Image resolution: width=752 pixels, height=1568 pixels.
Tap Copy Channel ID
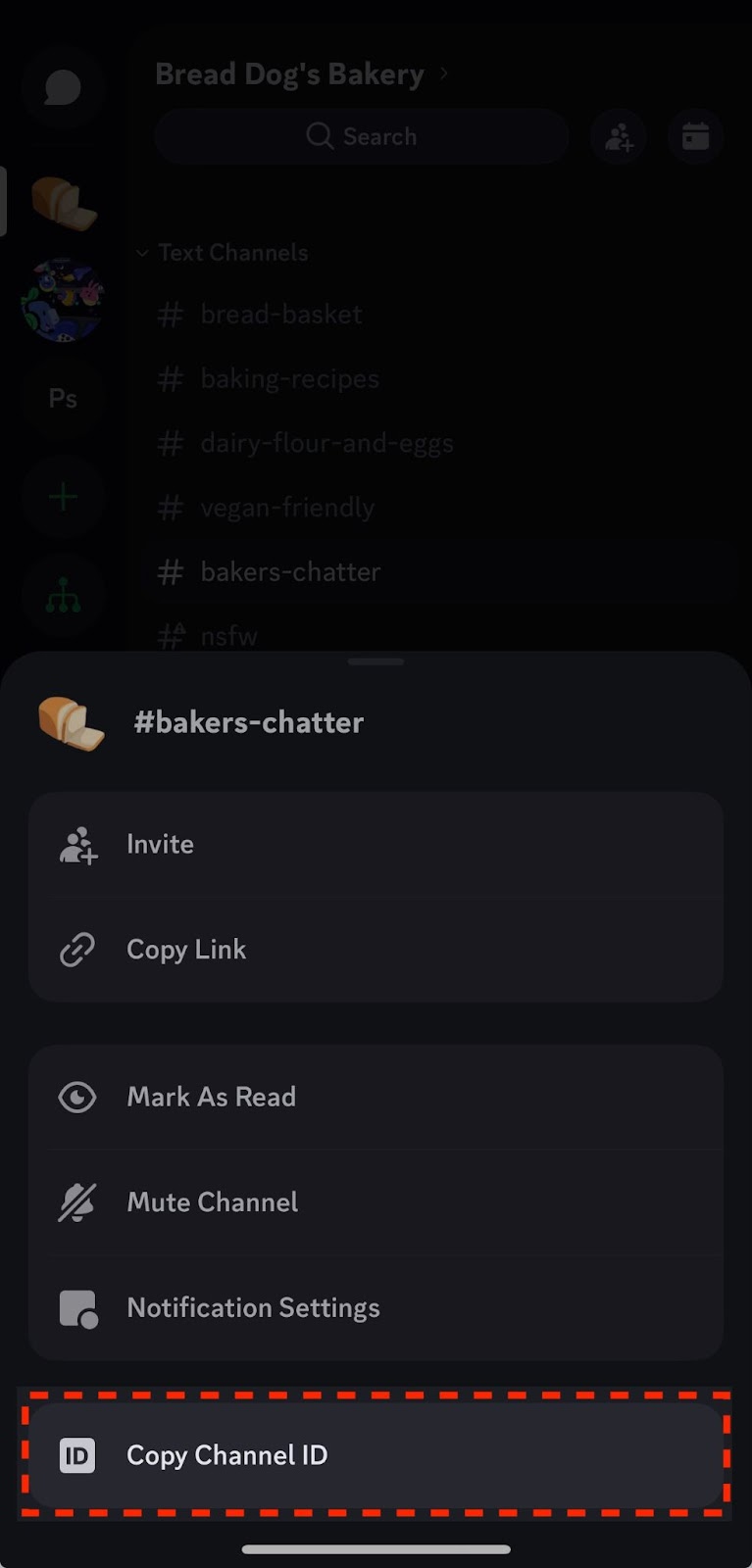pos(376,1455)
